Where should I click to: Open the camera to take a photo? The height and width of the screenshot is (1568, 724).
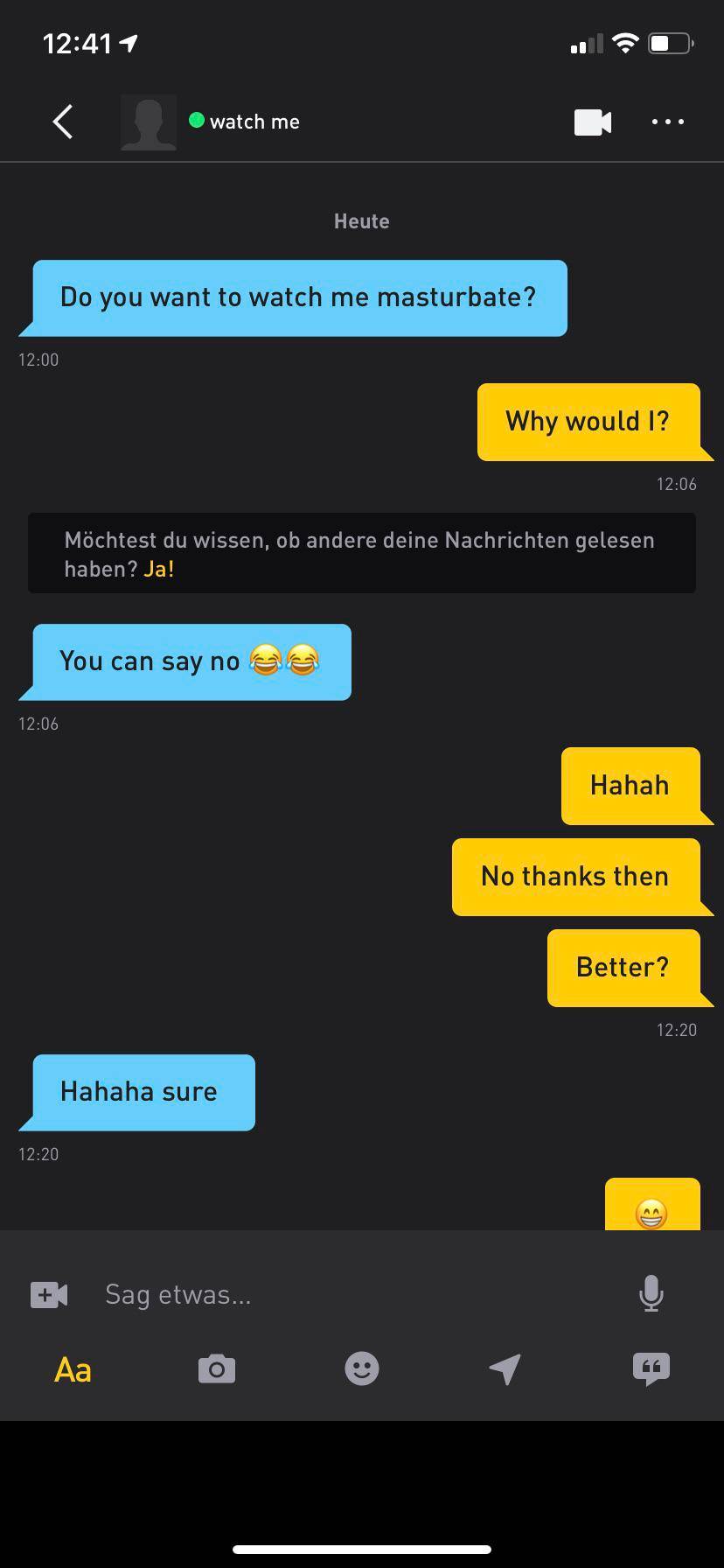(217, 1368)
